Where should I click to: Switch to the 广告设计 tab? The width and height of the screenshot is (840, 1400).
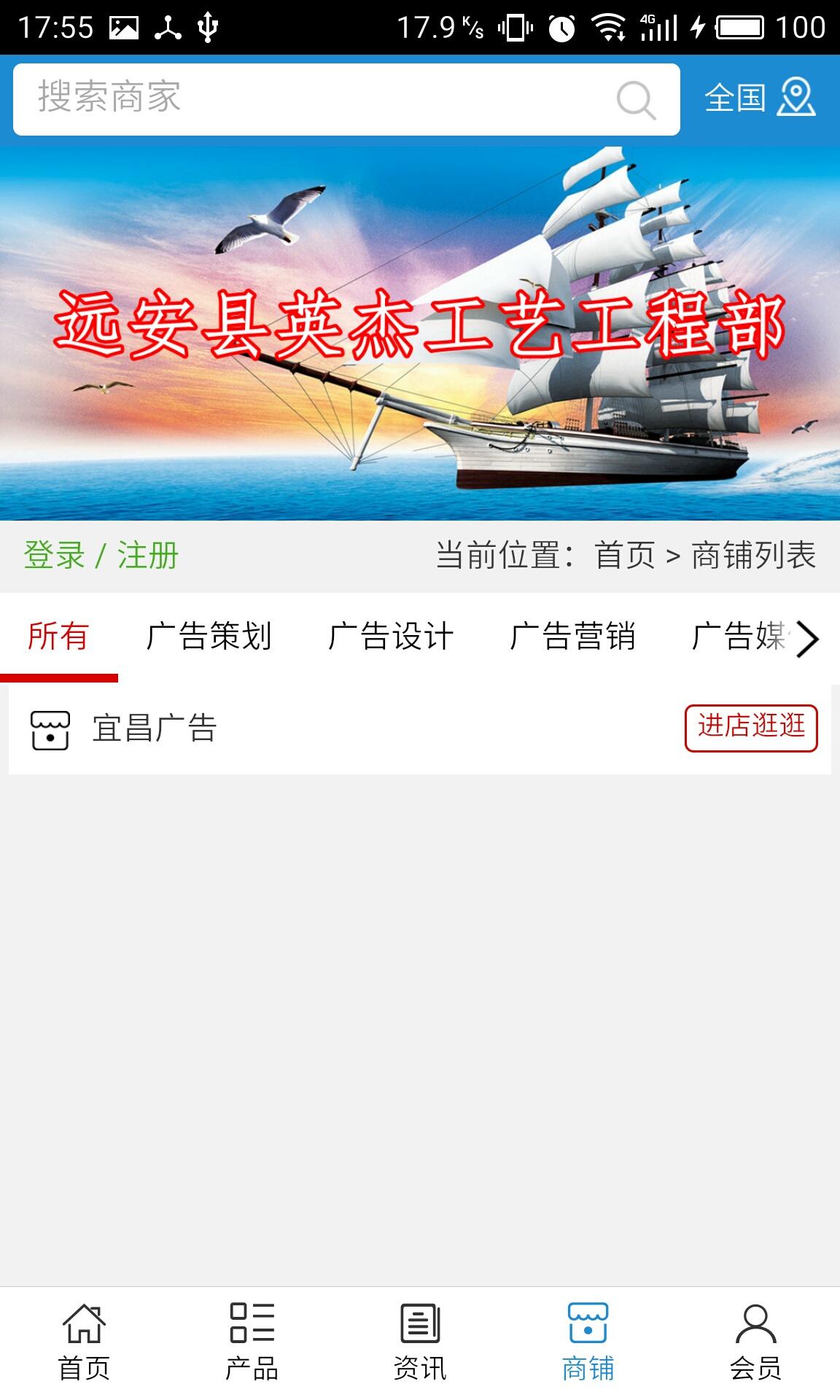coord(391,636)
